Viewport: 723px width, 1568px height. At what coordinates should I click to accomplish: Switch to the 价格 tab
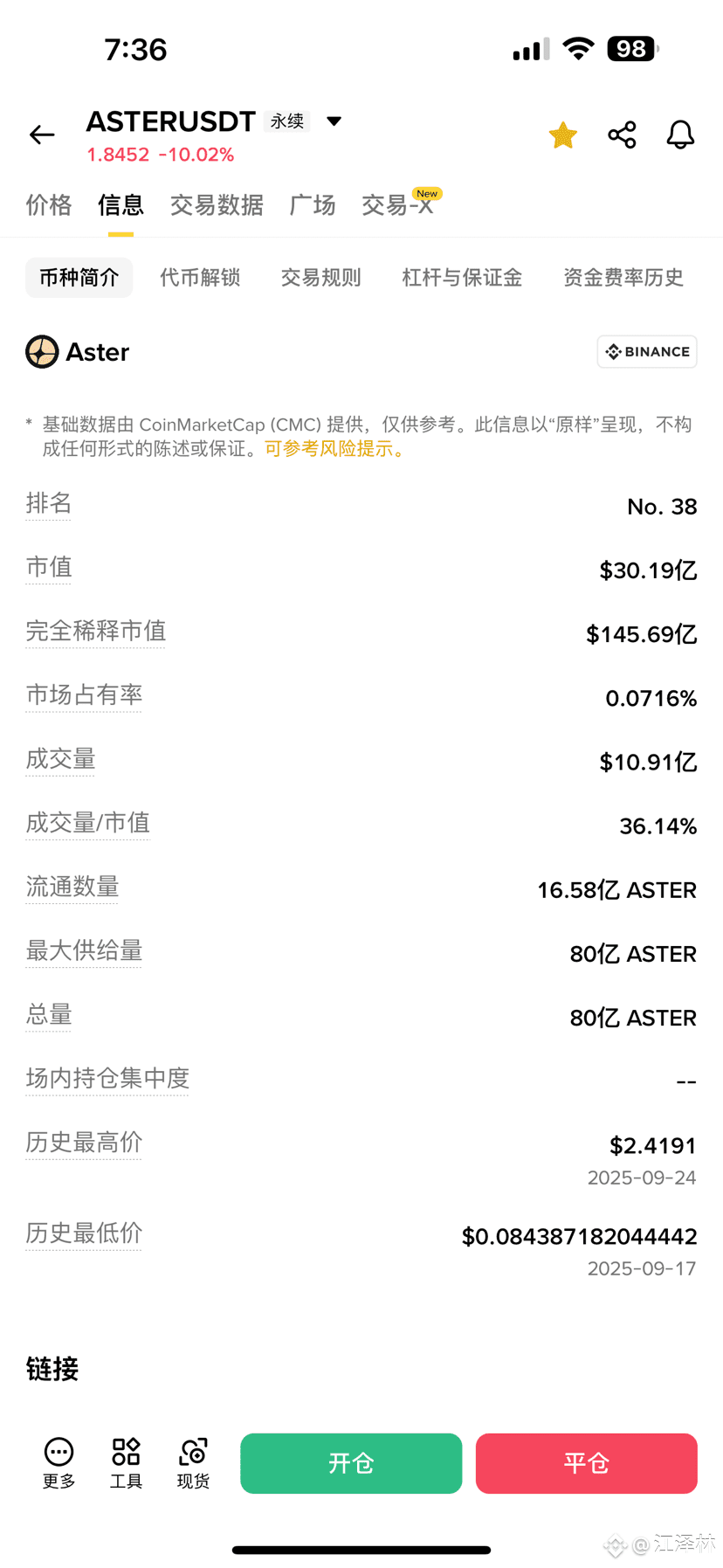pyautogui.click(x=49, y=205)
